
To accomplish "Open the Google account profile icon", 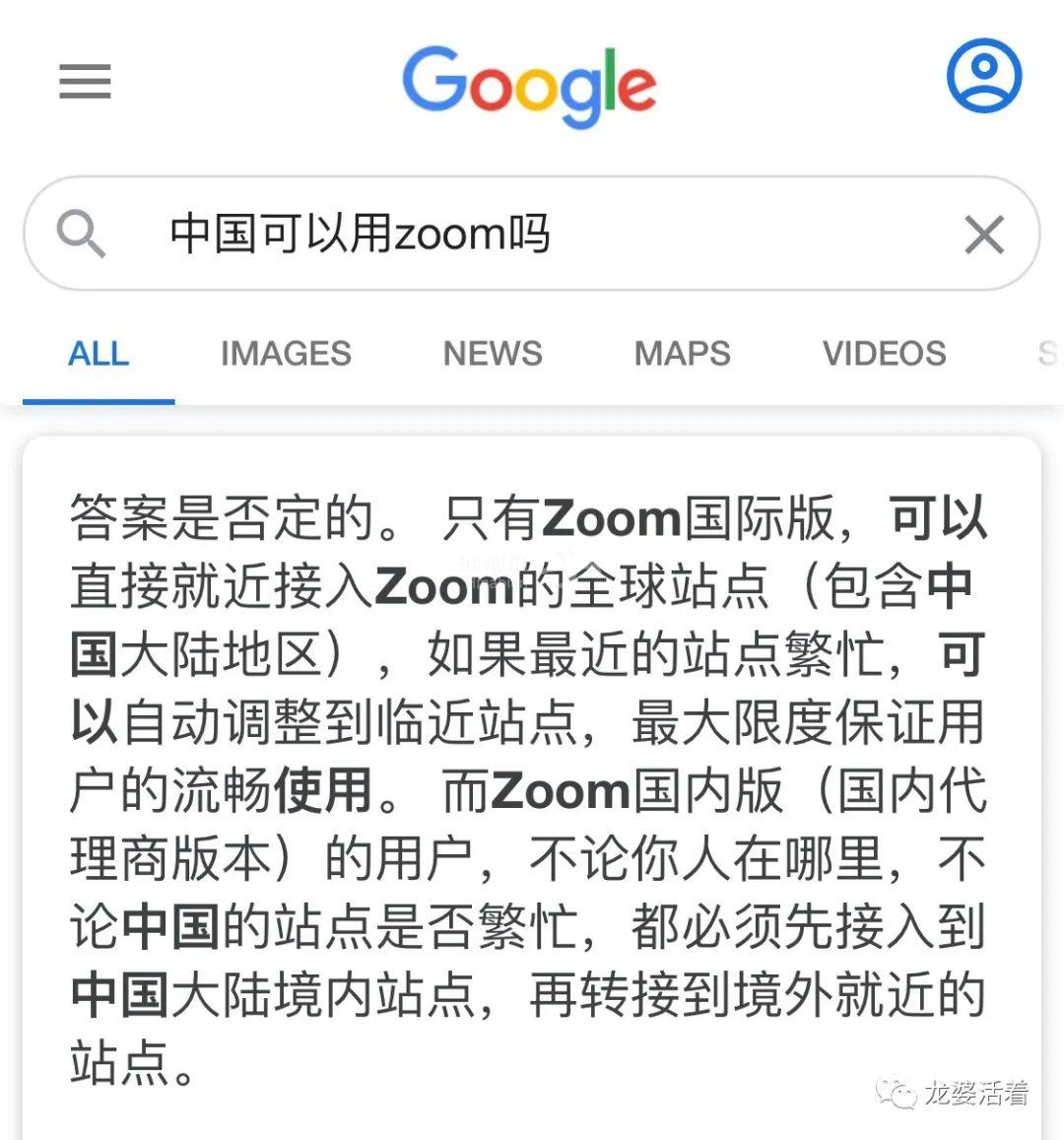I will pos(983,76).
